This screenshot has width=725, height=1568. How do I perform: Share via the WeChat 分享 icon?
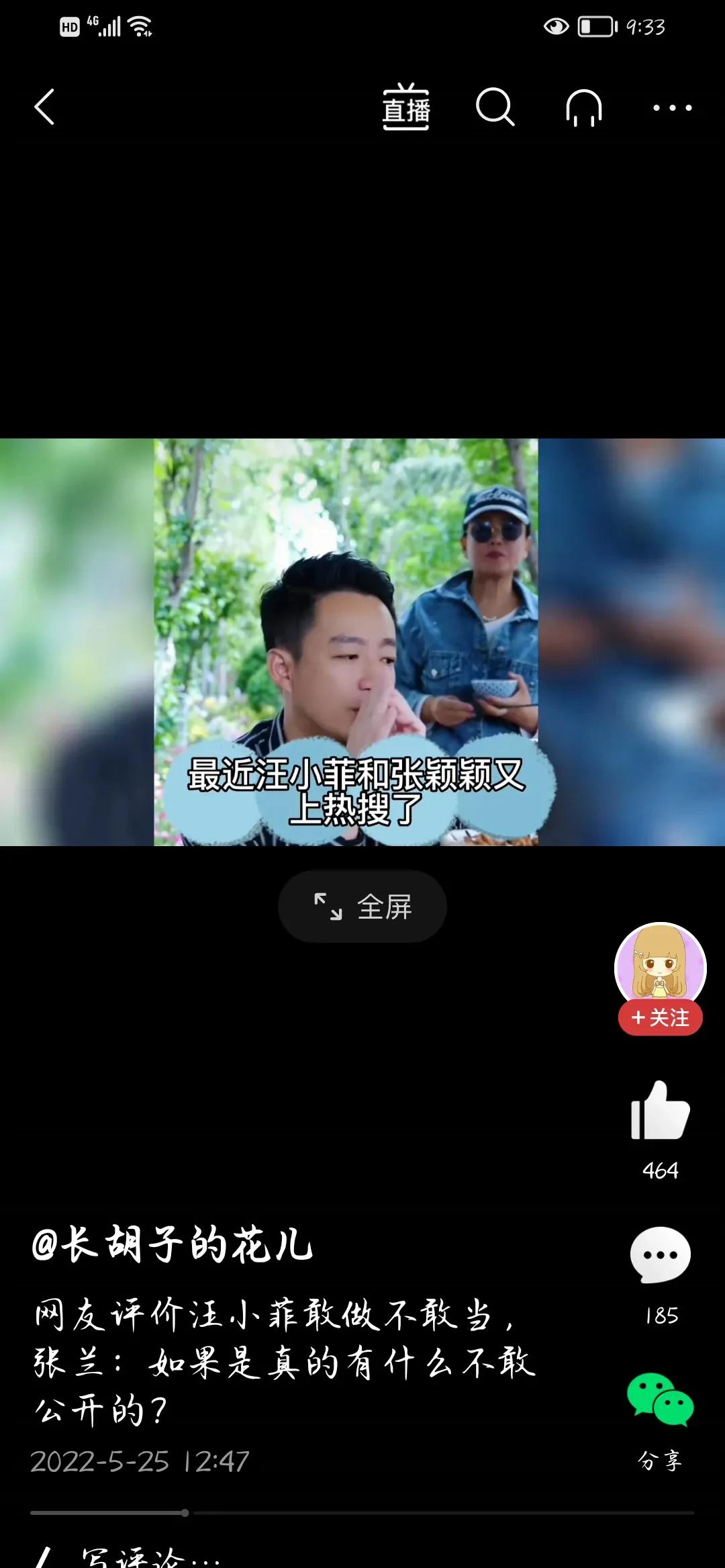661,1400
